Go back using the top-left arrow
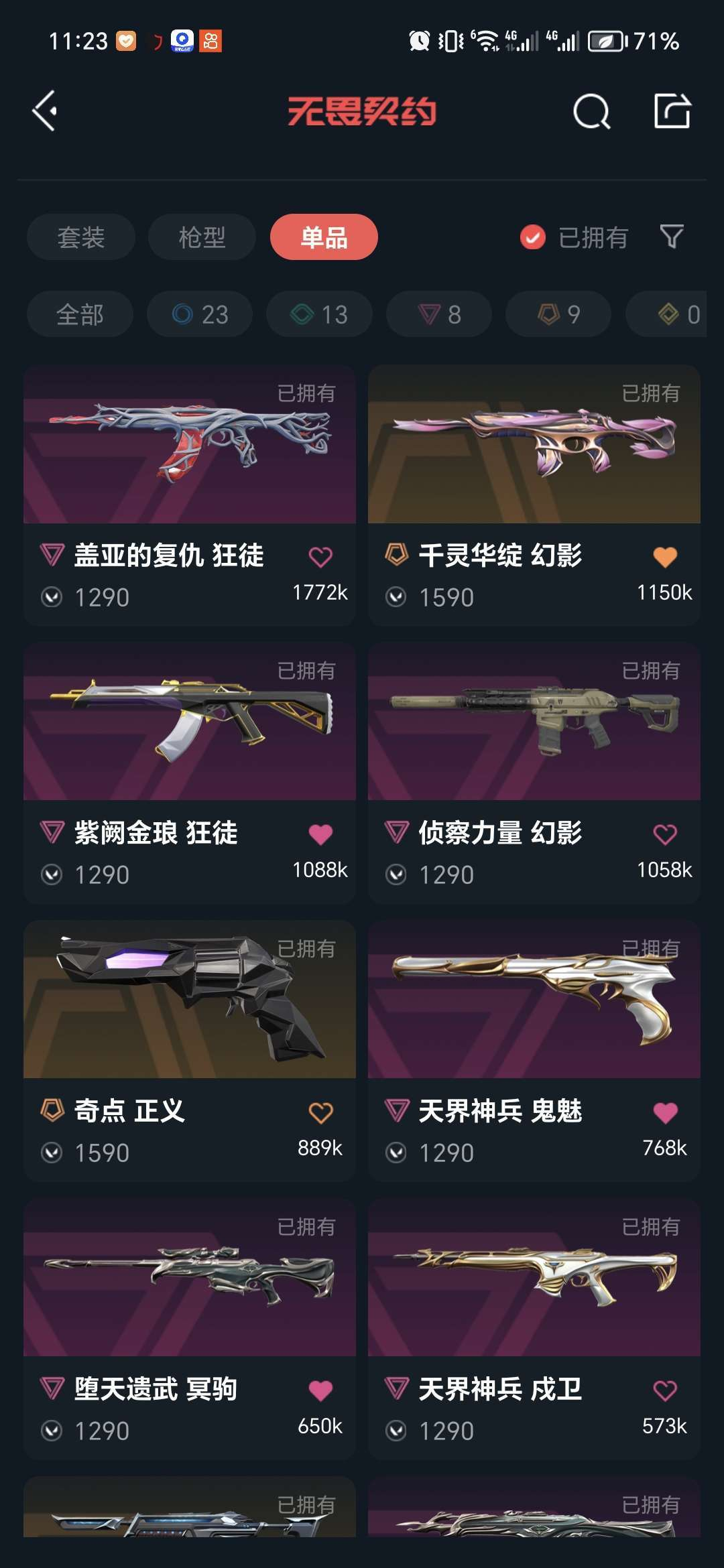The height and width of the screenshot is (1568, 724). point(45,111)
